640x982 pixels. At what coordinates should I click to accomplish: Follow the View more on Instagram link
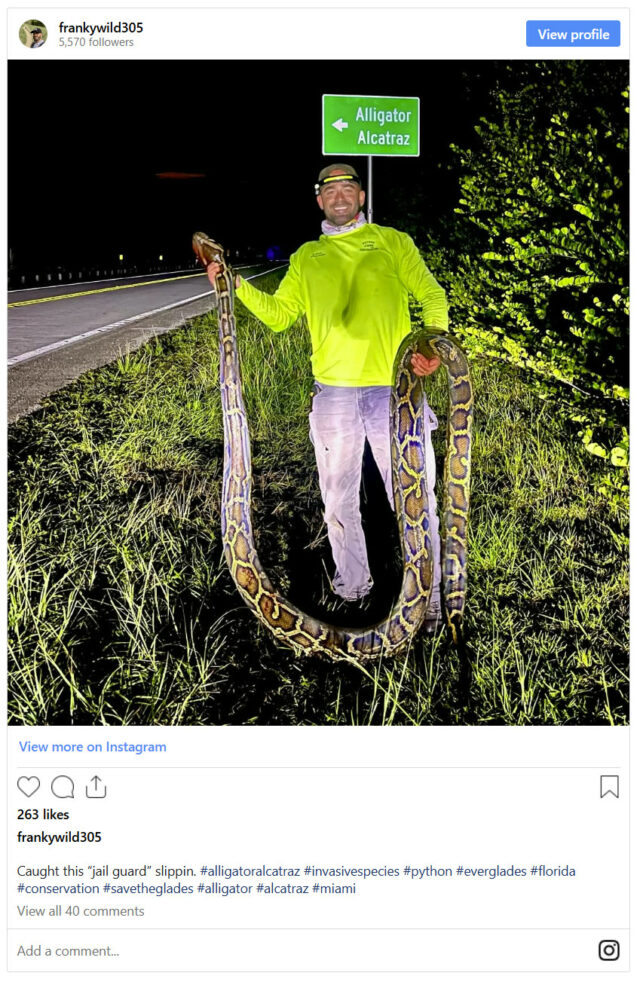tap(92, 747)
